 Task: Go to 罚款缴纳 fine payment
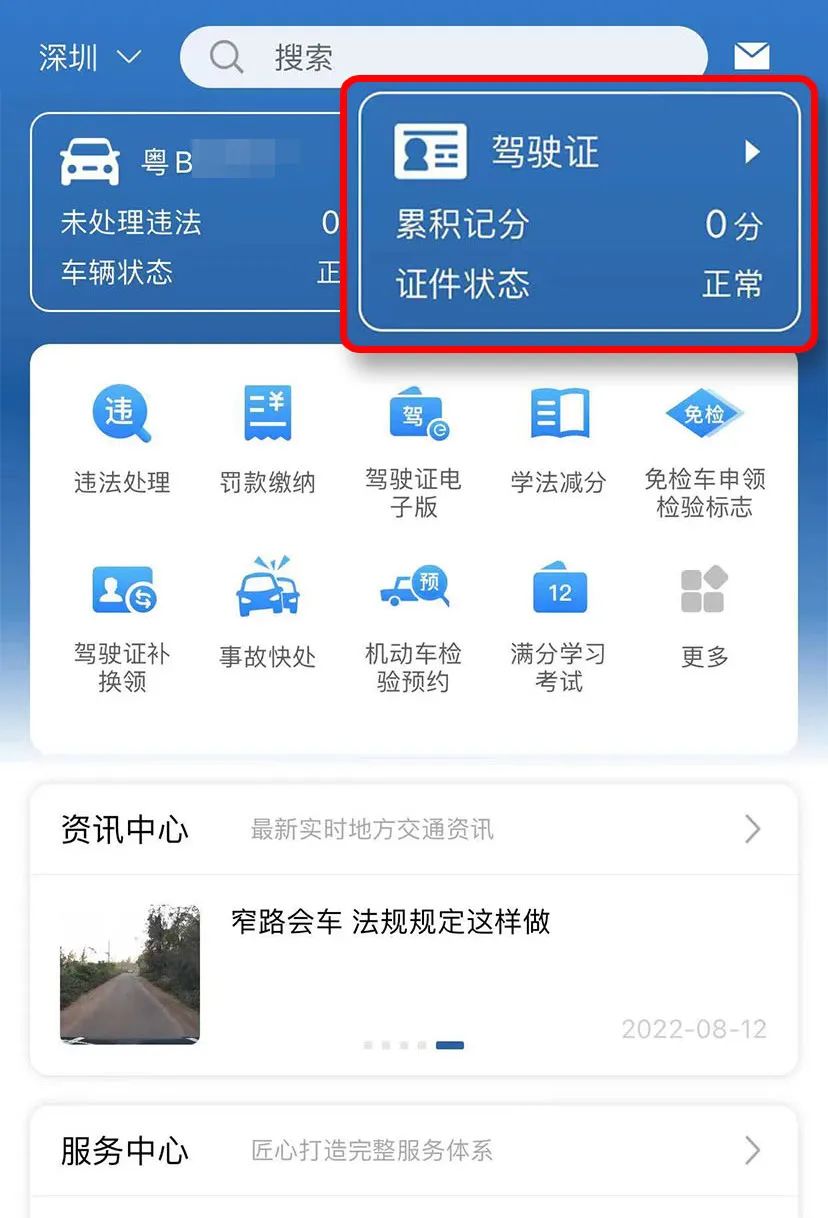tap(267, 440)
